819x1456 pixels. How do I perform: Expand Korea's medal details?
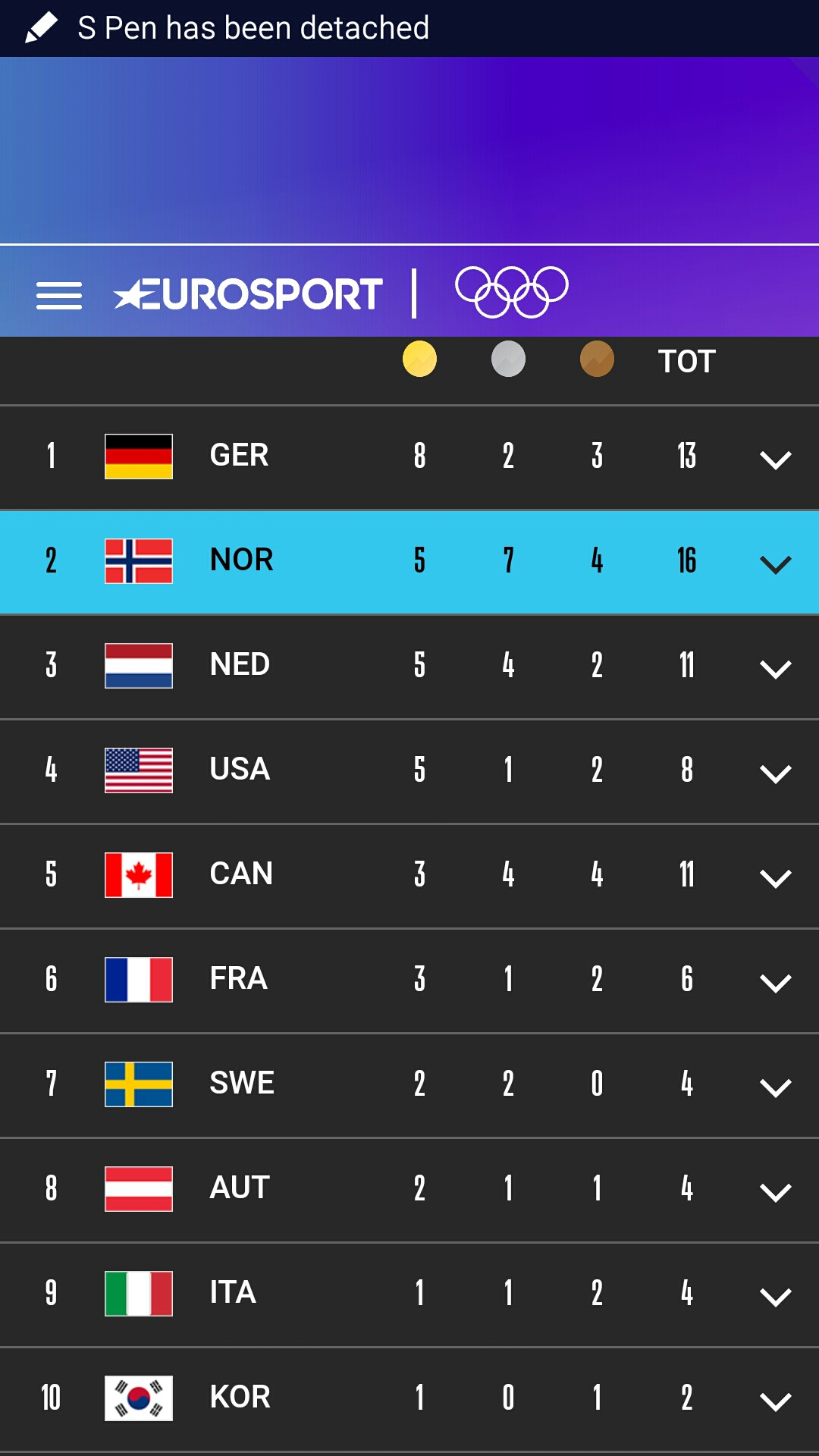775,1401
